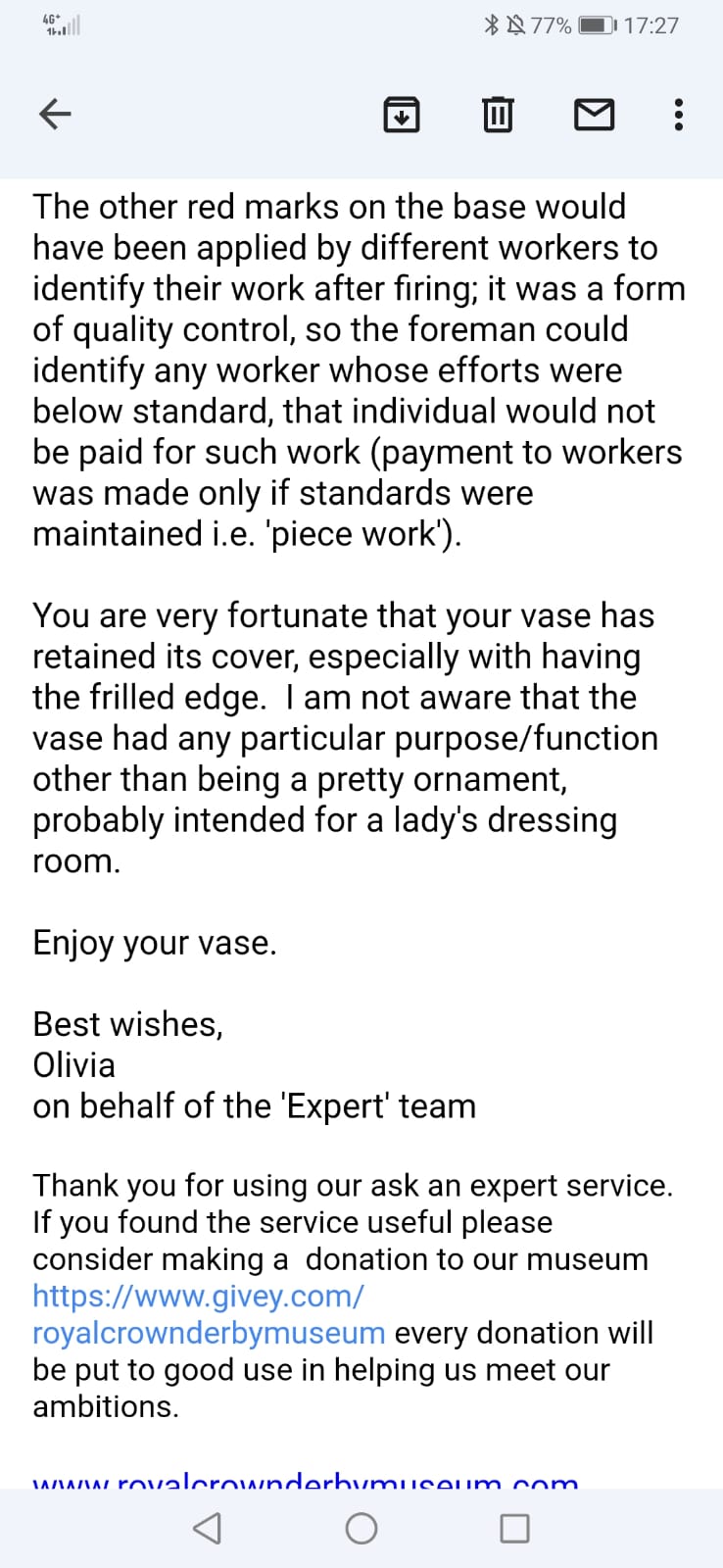Image resolution: width=723 pixels, height=1568 pixels.
Task: Open recent apps from the navigation bar
Action: tap(514, 1528)
